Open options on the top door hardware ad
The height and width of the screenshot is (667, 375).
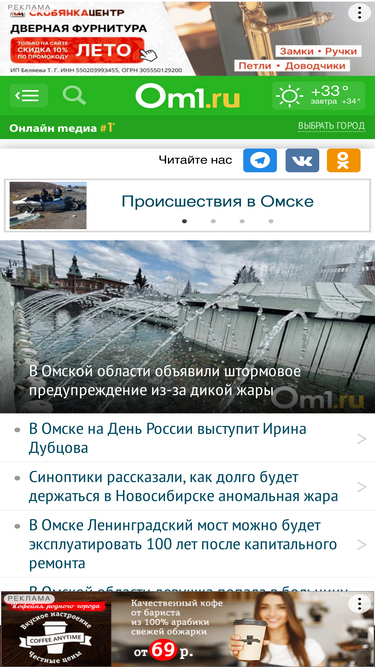coord(360,13)
